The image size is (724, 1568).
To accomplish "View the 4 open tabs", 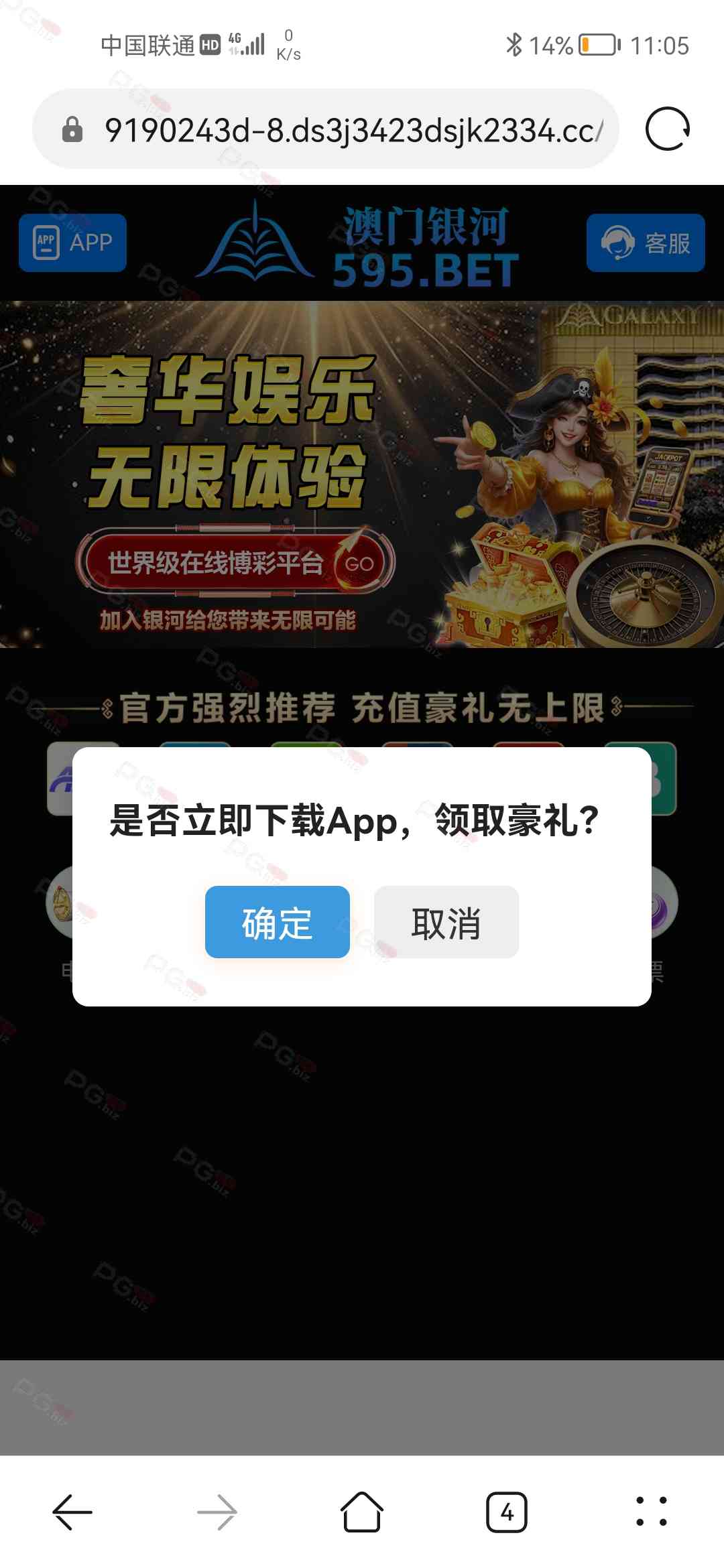I will tap(506, 1512).
